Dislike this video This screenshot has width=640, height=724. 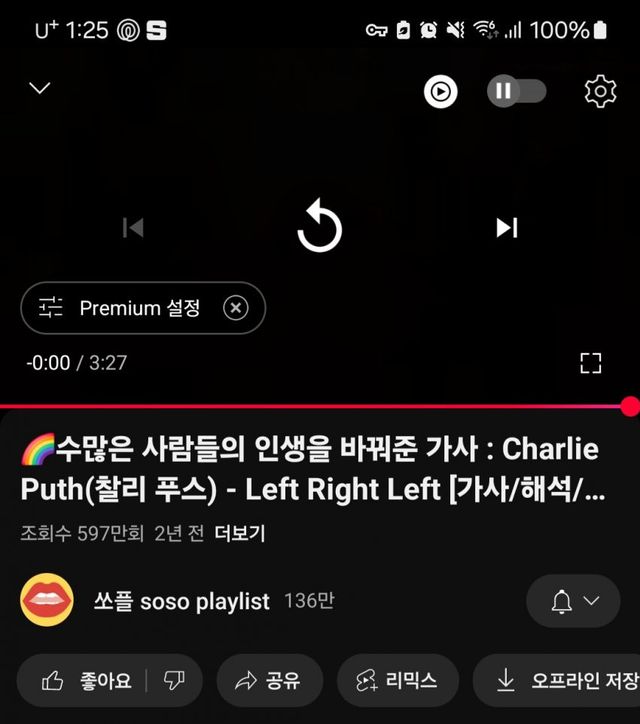(x=174, y=681)
